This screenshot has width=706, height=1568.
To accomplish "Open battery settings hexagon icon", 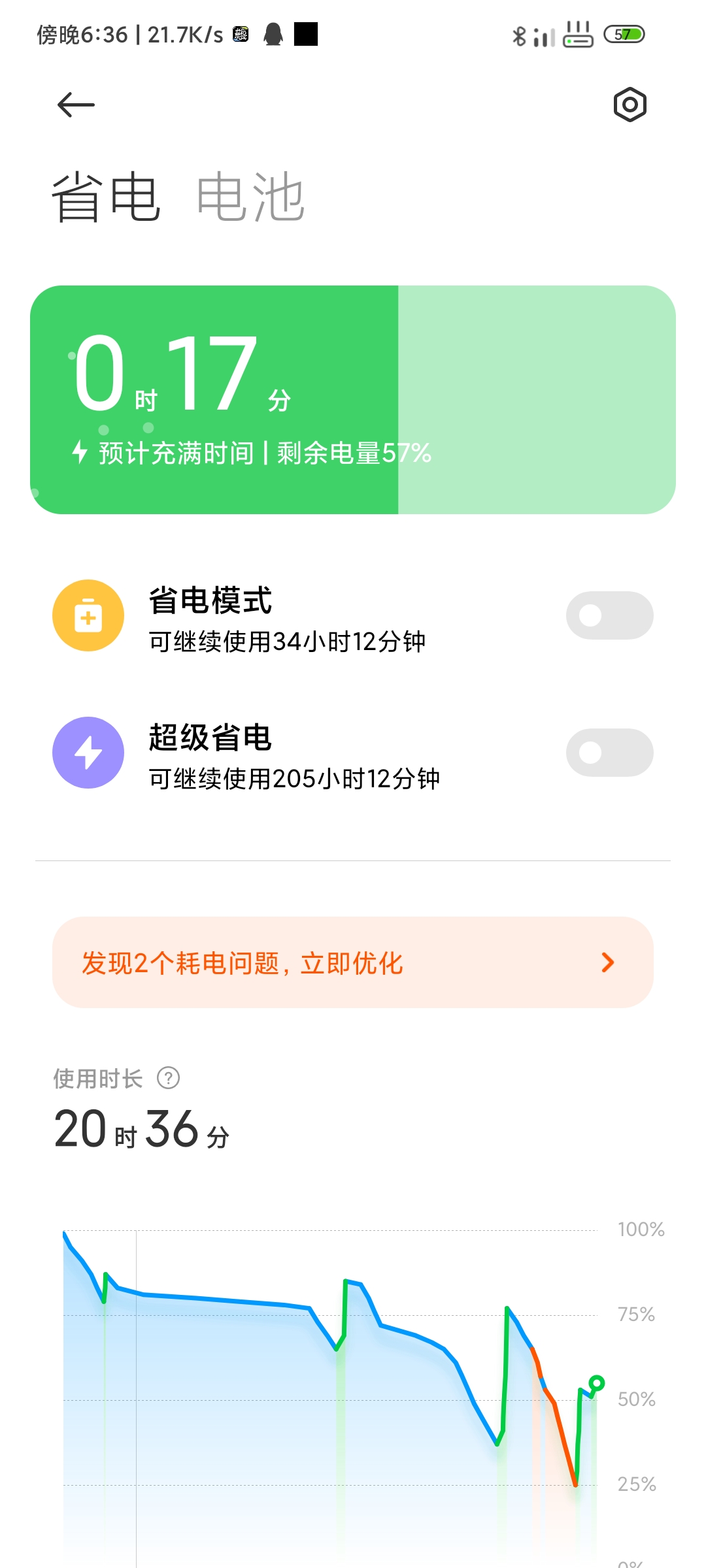I will pos(630,105).
